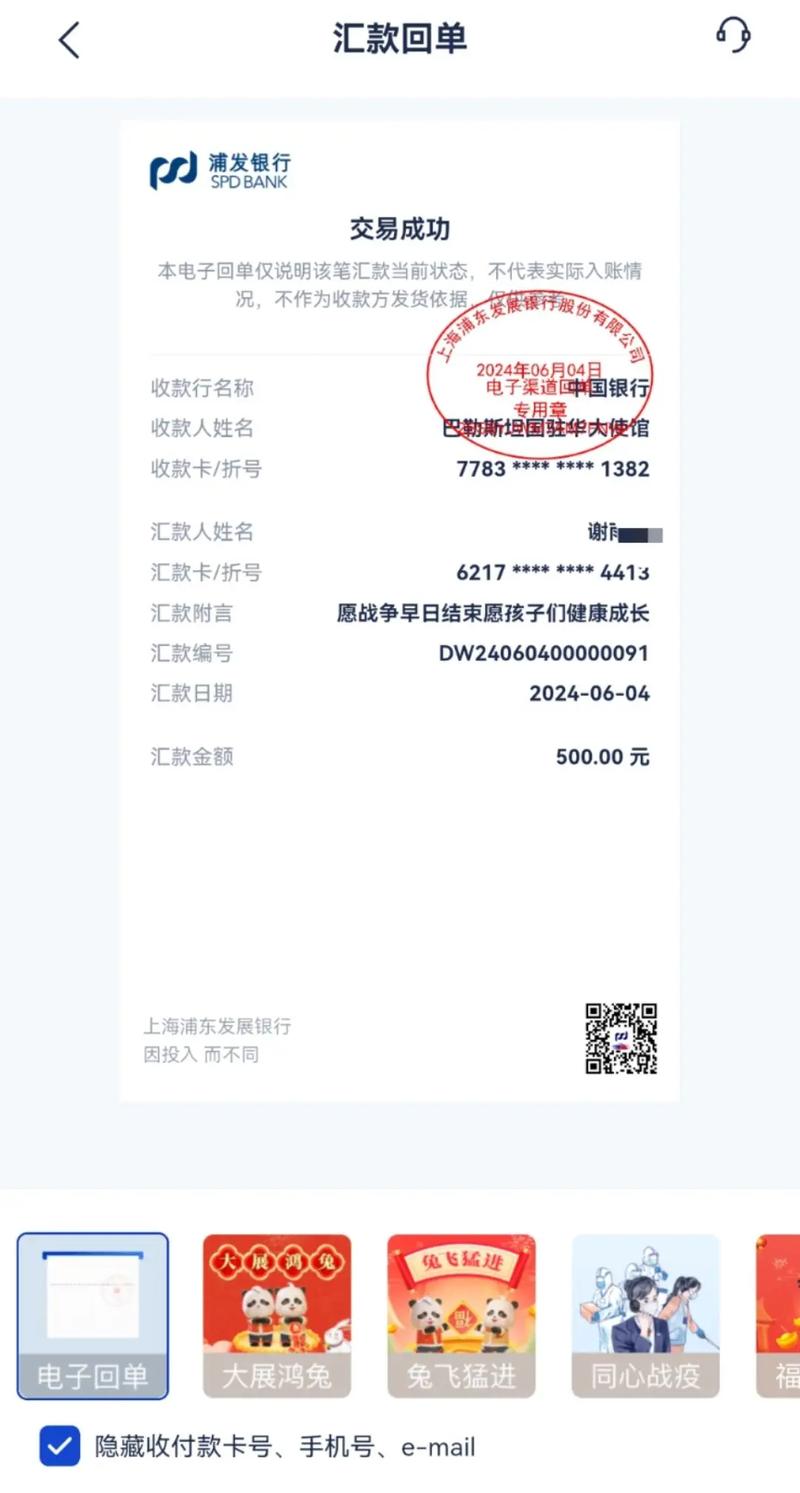Pick the 兔飞猛进 receipt template
Viewport: 800px width, 1493px height.
pyautogui.click(x=461, y=1315)
